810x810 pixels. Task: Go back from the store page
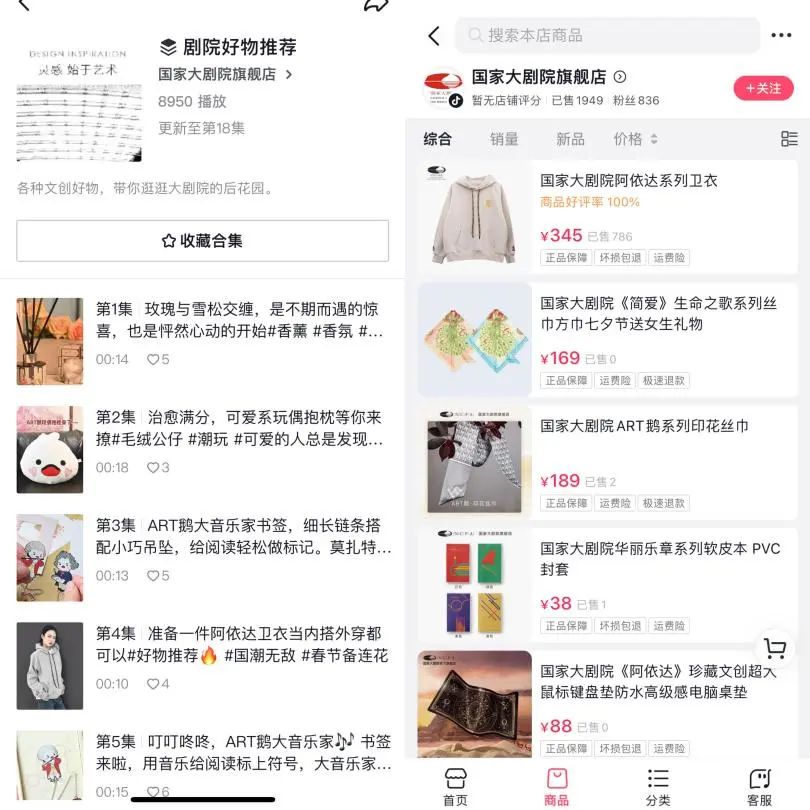pyautogui.click(x=433, y=35)
